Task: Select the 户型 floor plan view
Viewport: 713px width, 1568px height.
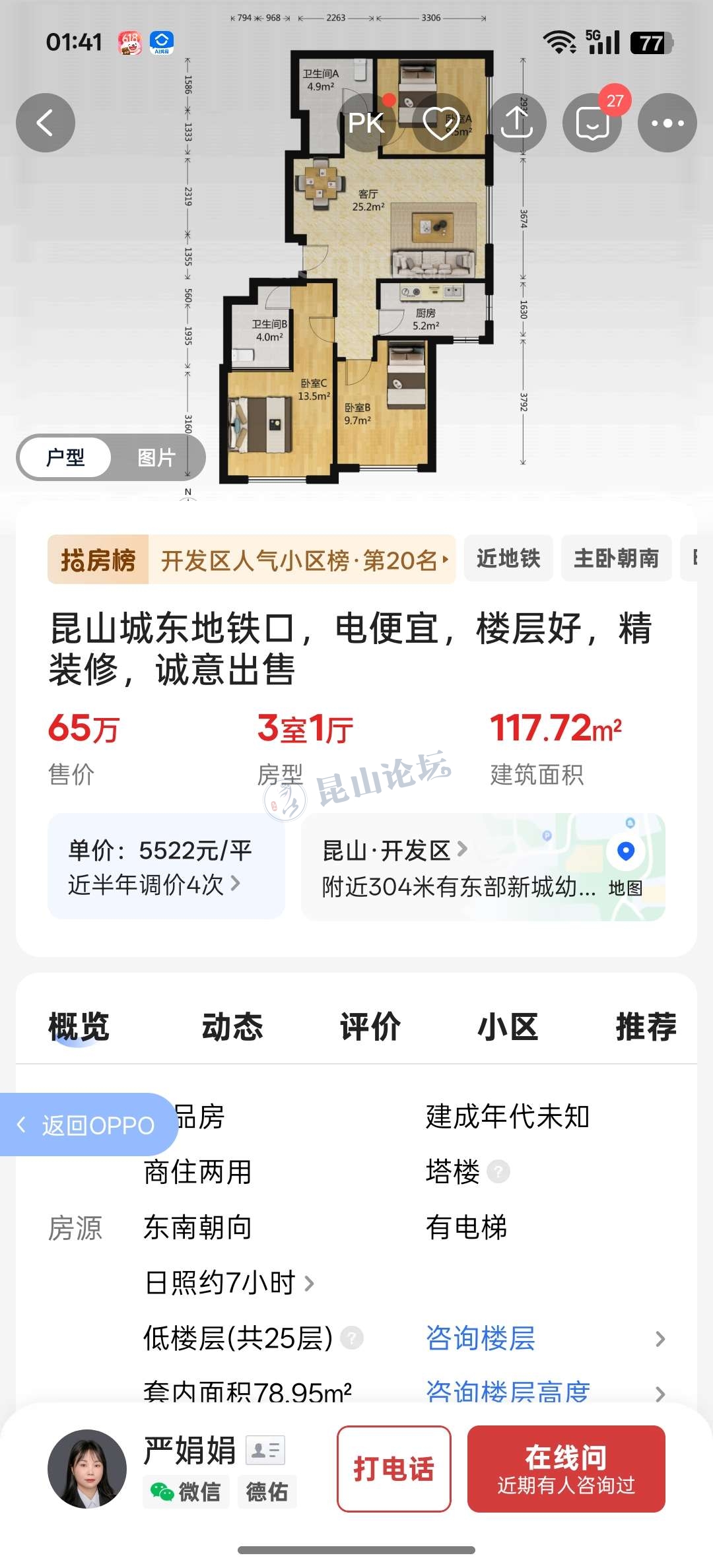Action: (x=65, y=457)
